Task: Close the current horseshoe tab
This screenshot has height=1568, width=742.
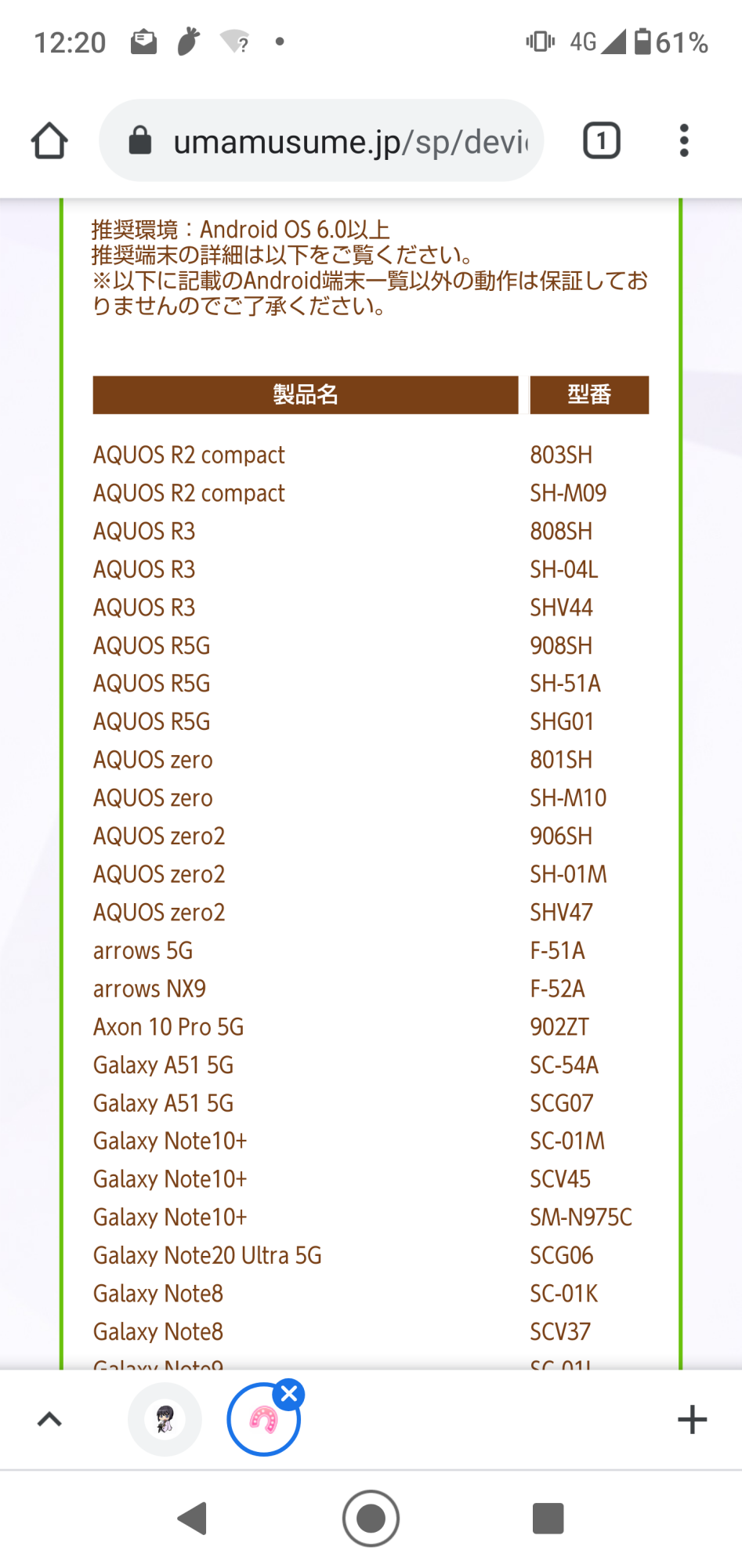Action: [x=290, y=1394]
